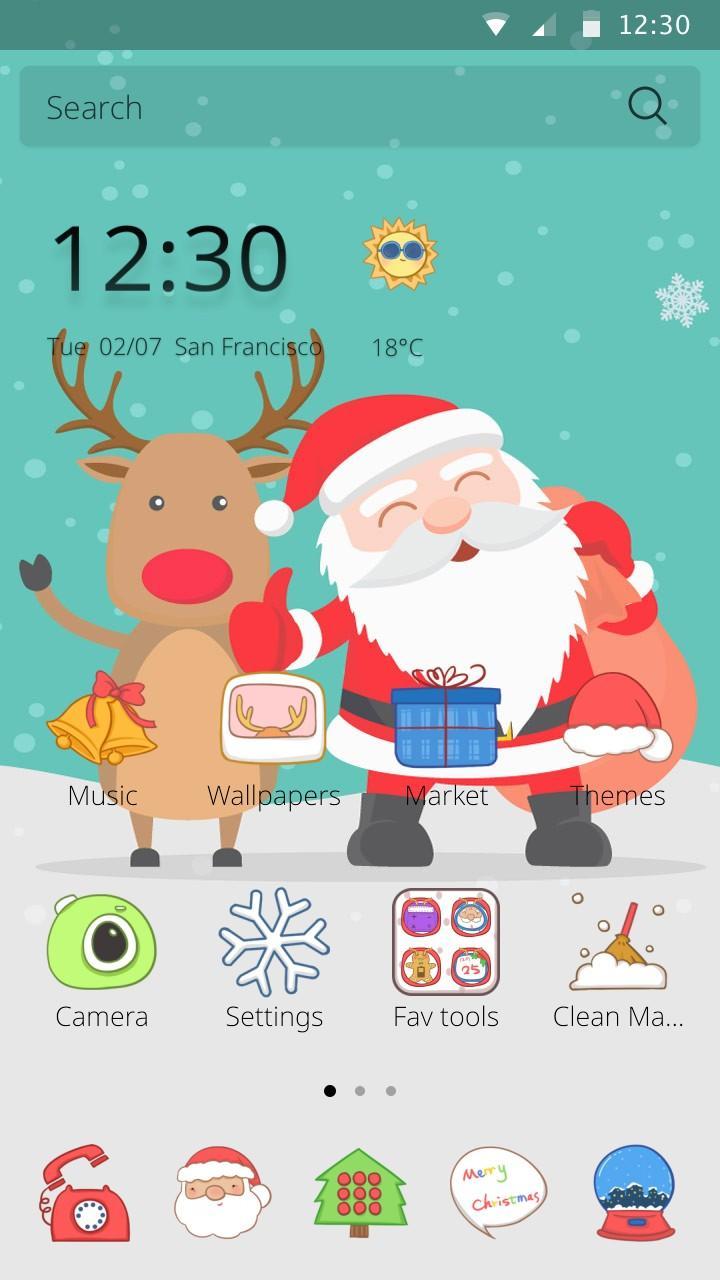Tap the magnifier search icon
The width and height of the screenshot is (720, 1280).
pyautogui.click(x=647, y=106)
